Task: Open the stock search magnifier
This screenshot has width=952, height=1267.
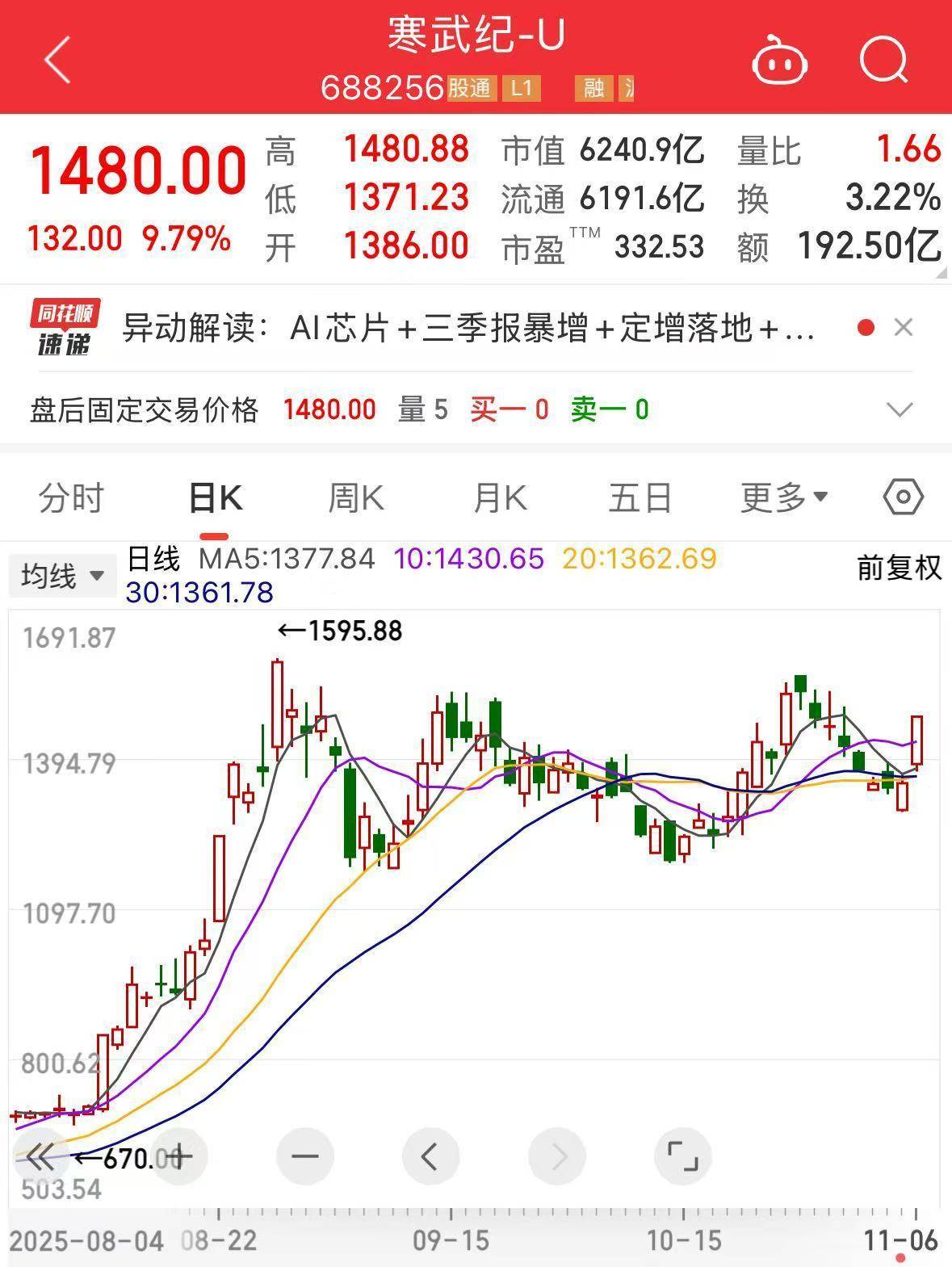Action: [885, 61]
